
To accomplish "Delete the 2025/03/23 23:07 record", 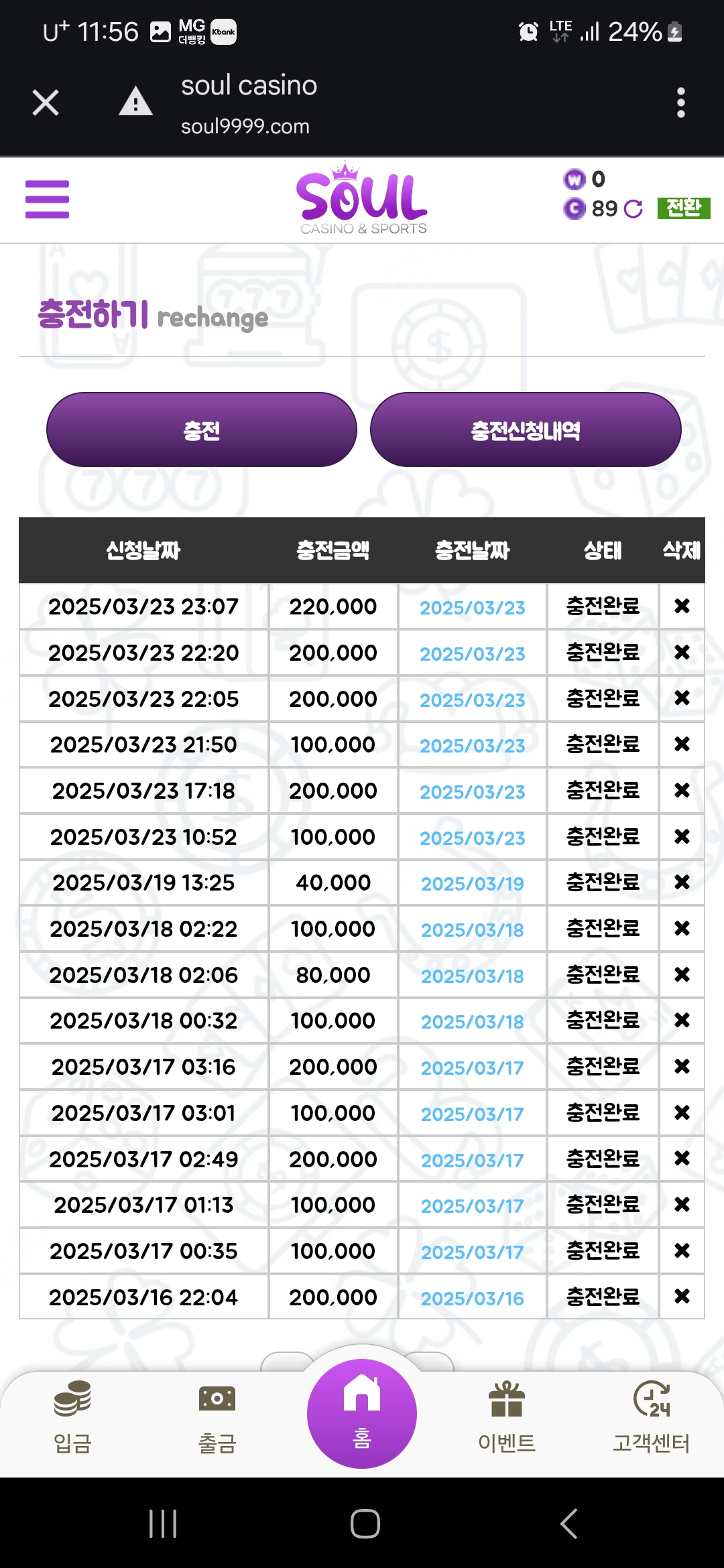I will click(x=682, y=606).
